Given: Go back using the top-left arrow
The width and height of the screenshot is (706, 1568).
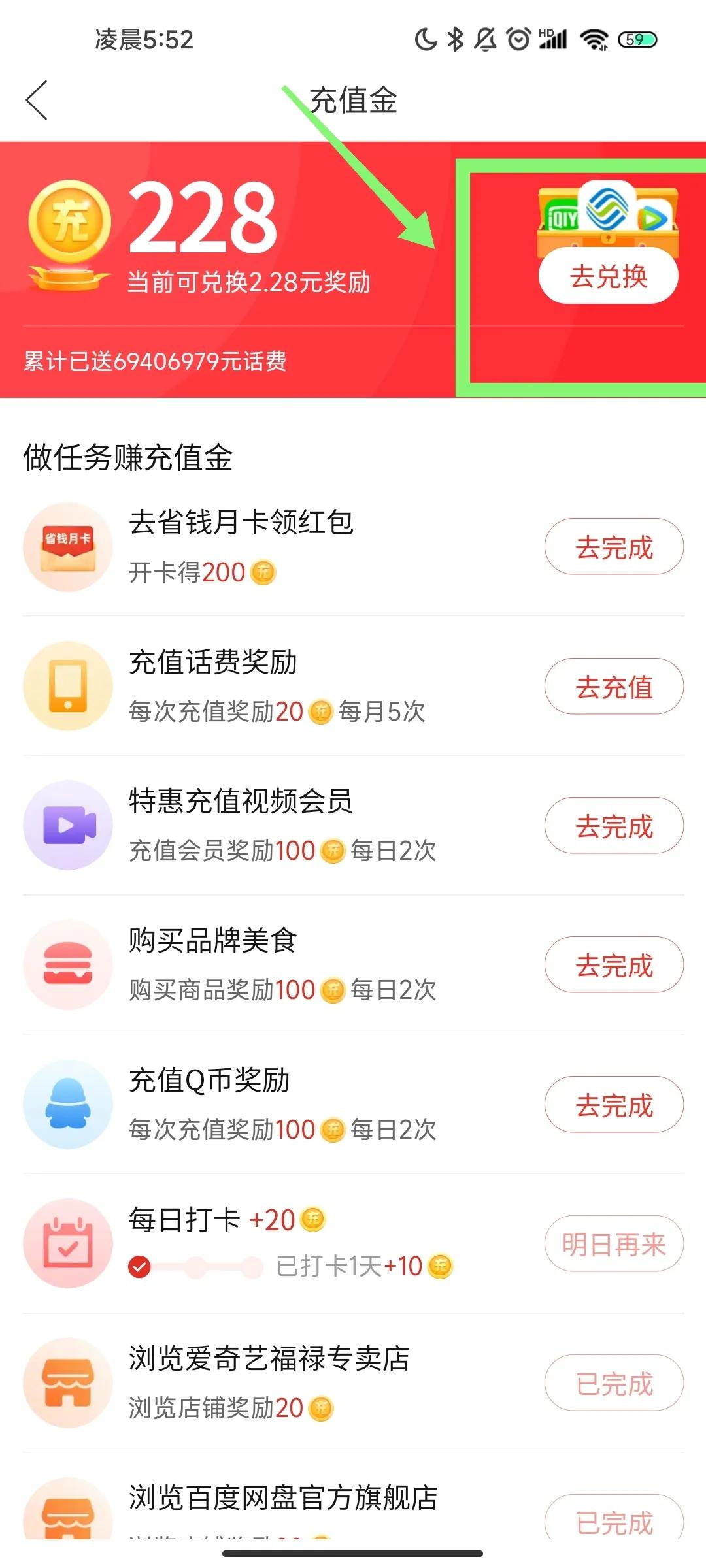Looking at the screenshot, I should click(x=37, y=101).
